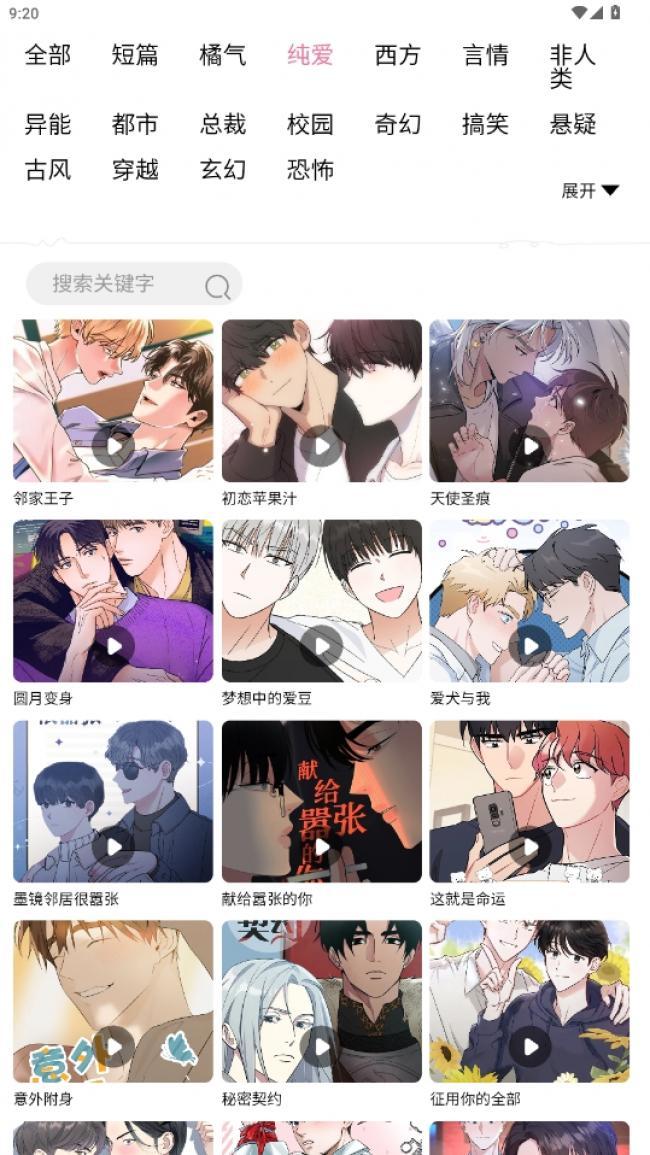Filter comics by 悬疑
650x1155 pixels.
[573, 124]
